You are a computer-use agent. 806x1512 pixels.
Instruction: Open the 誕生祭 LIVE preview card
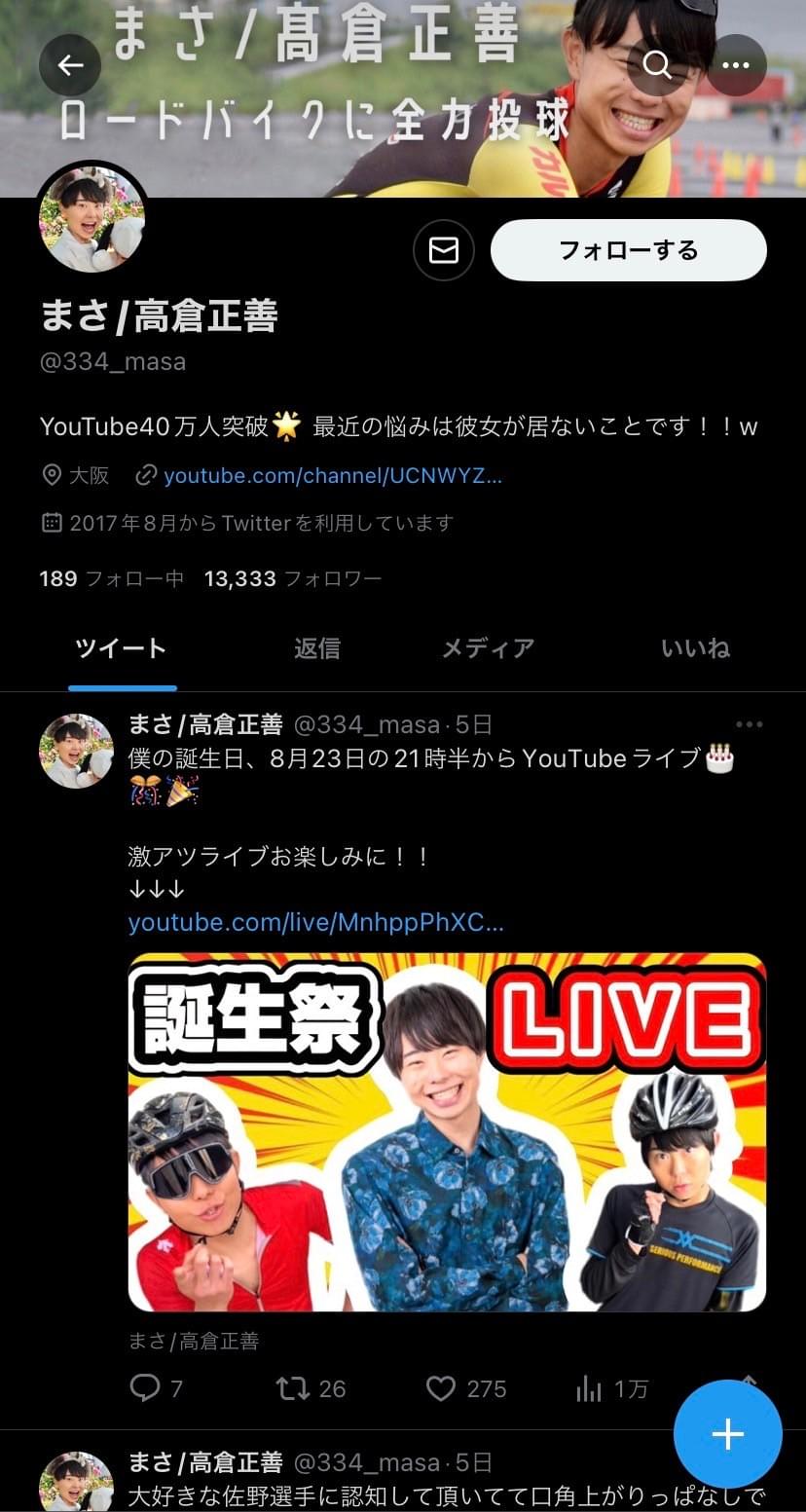447,1132
